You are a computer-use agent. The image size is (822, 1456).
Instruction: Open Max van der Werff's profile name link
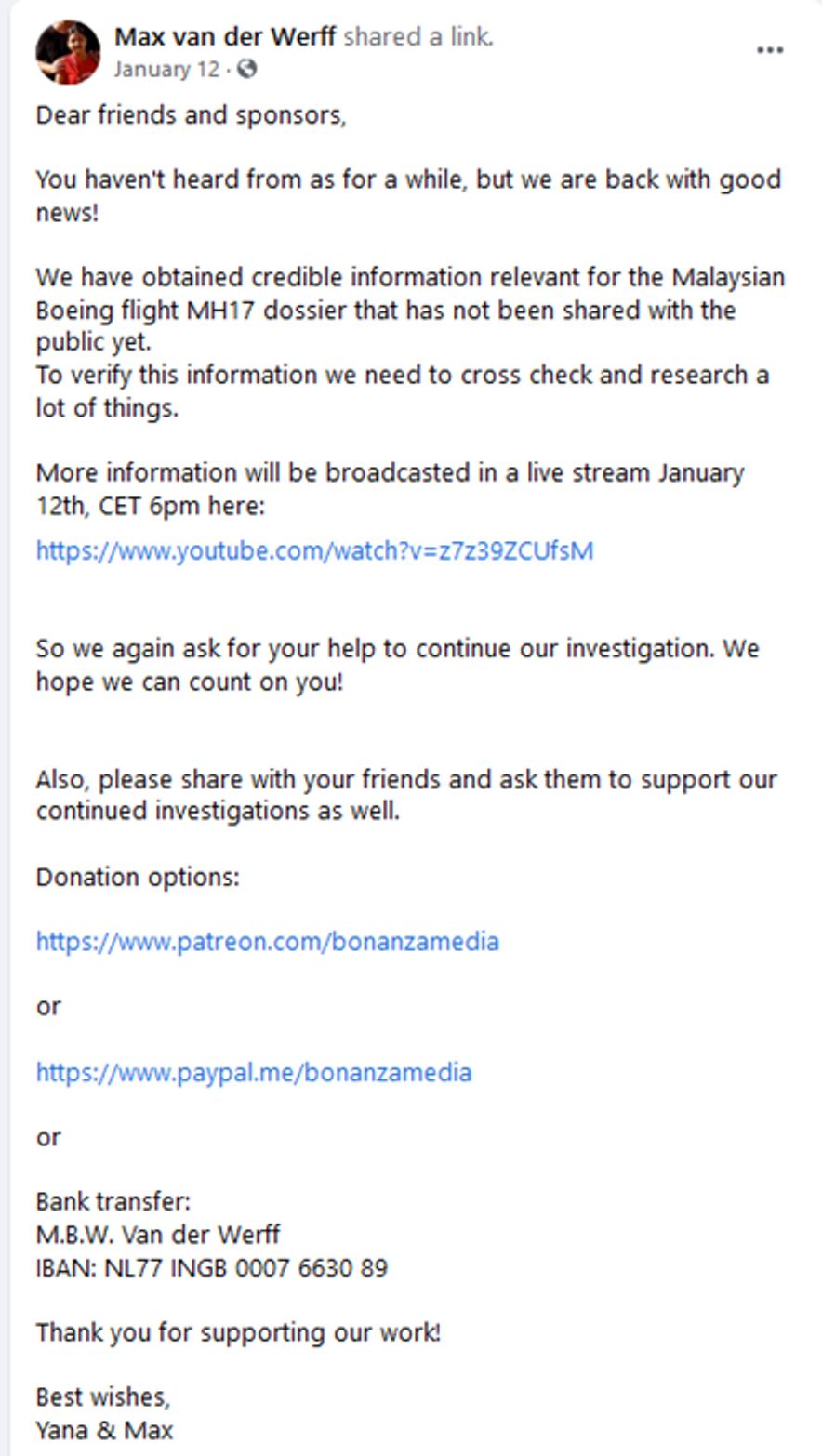pos(224,37)
